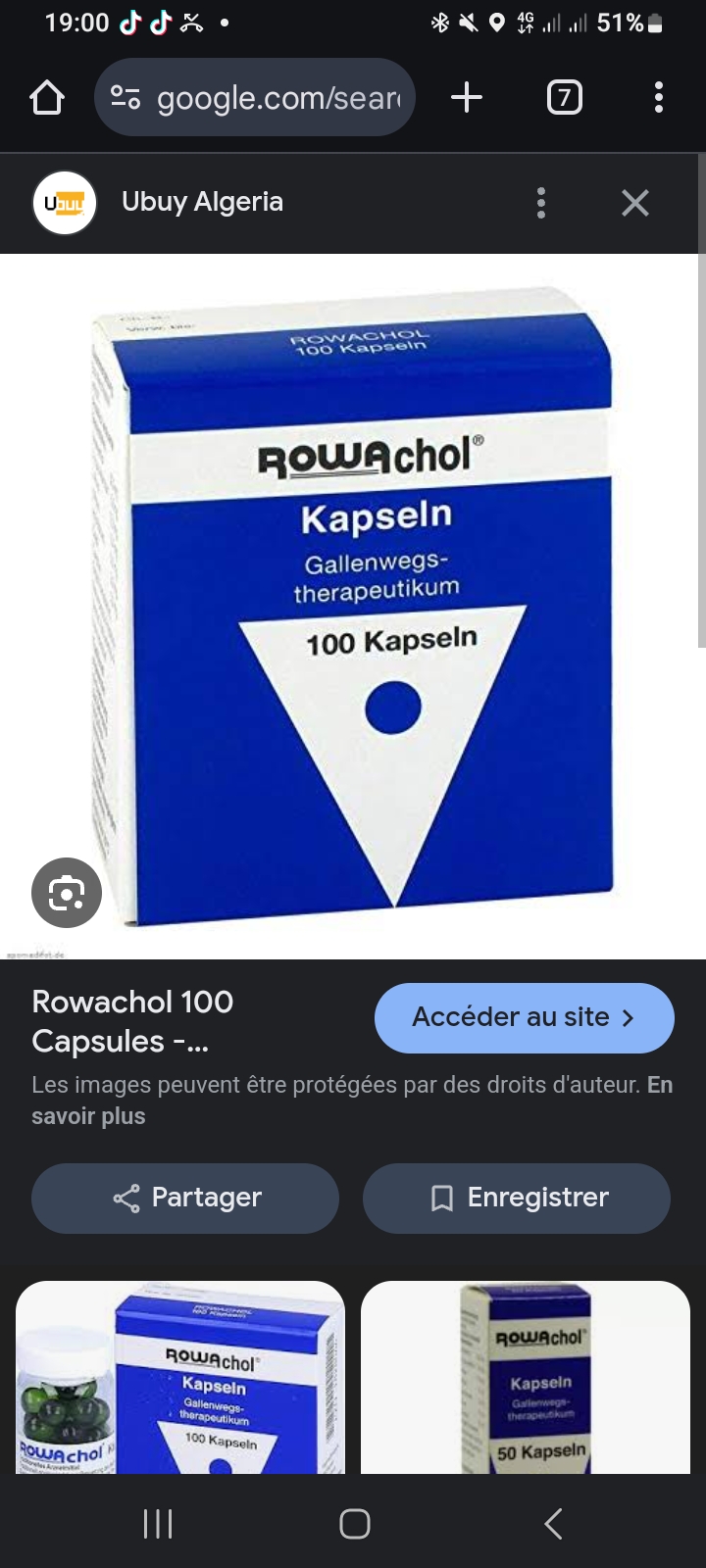The height and width of the screenshot is (1568, 706).
Task: Open the Chrome overflow menu
Action: pos(658,98)
